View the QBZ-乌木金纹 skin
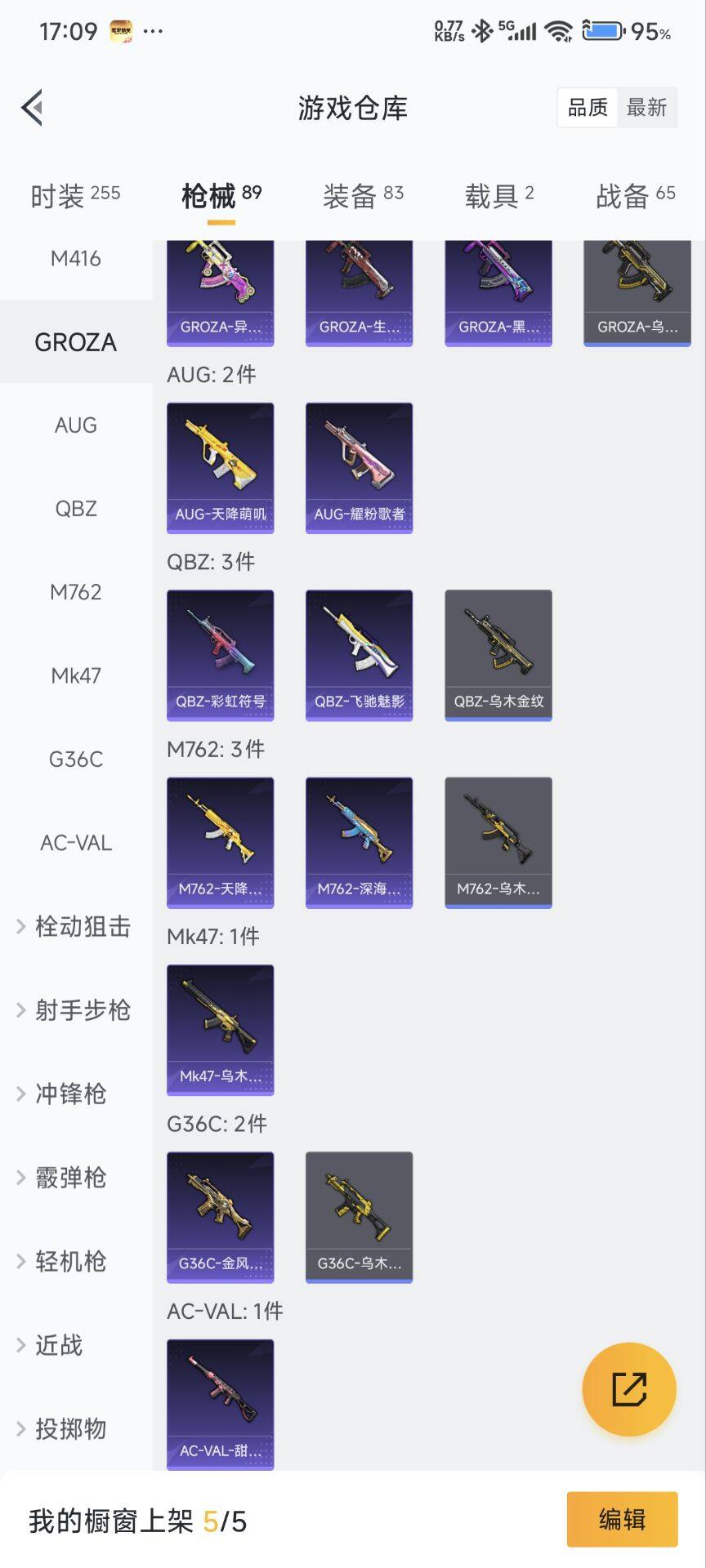Viewport: 706px width, 1568px height. click(x=498, y=655)
